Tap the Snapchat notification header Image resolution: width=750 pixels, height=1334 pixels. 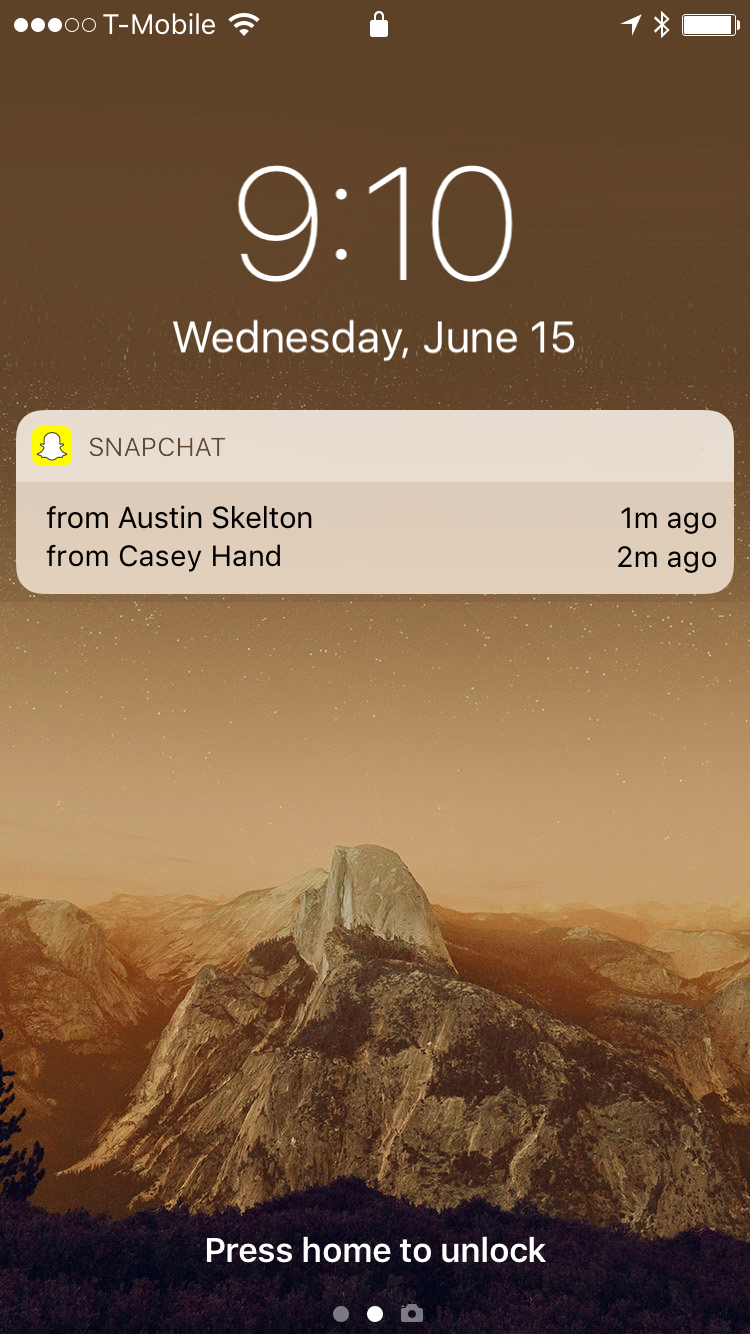click(x=375, y=446)
